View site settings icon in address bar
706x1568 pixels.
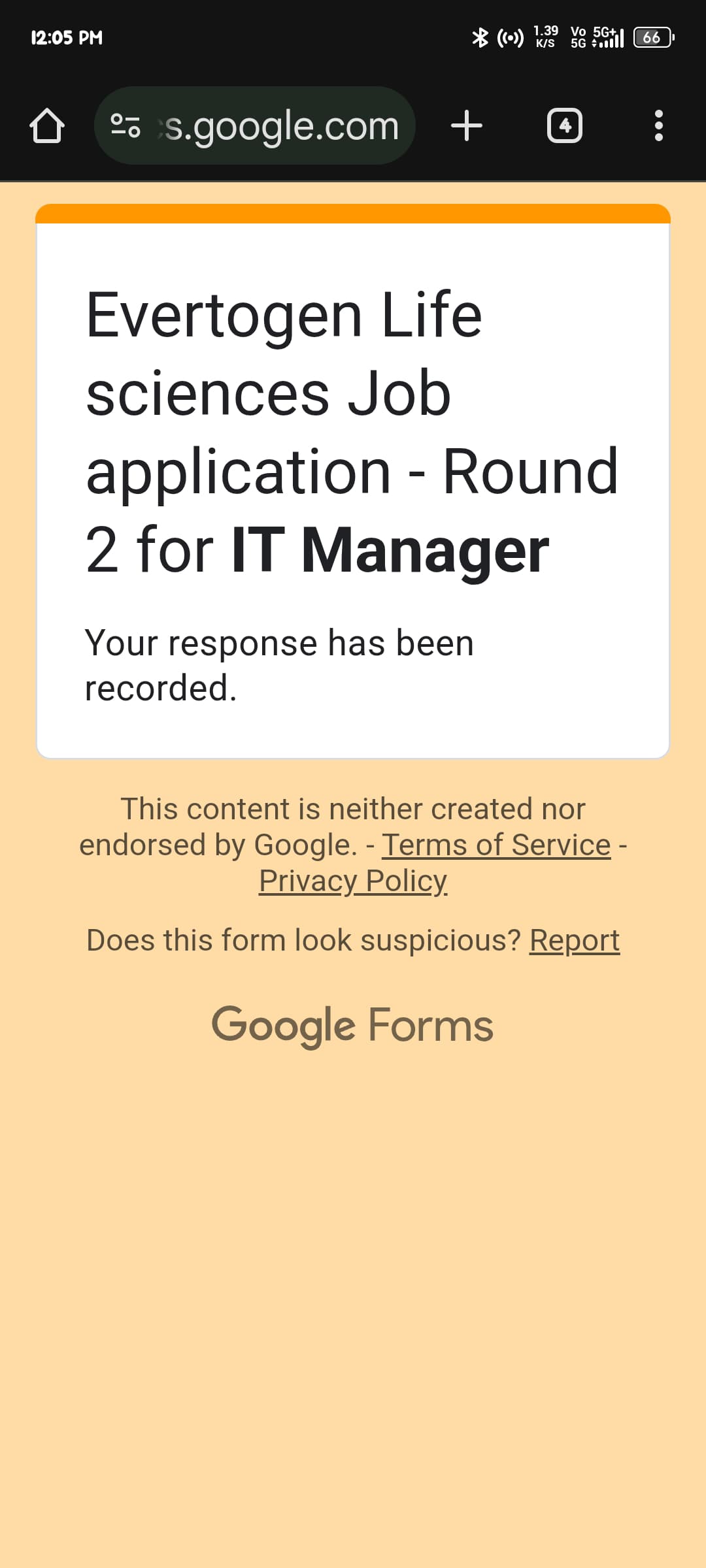[x=126, y=125]
